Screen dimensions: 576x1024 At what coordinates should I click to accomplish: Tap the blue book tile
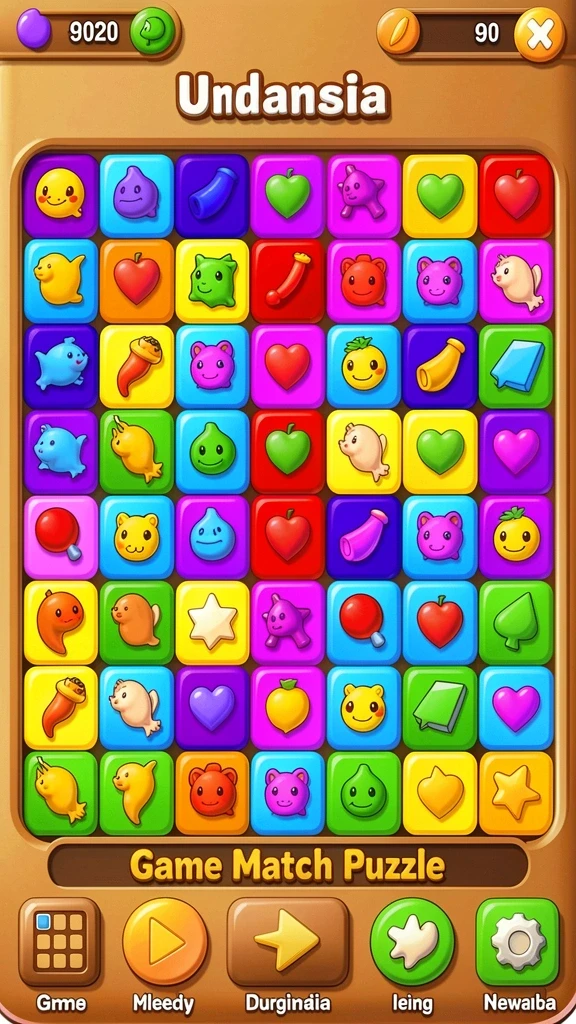pos(516,366)
